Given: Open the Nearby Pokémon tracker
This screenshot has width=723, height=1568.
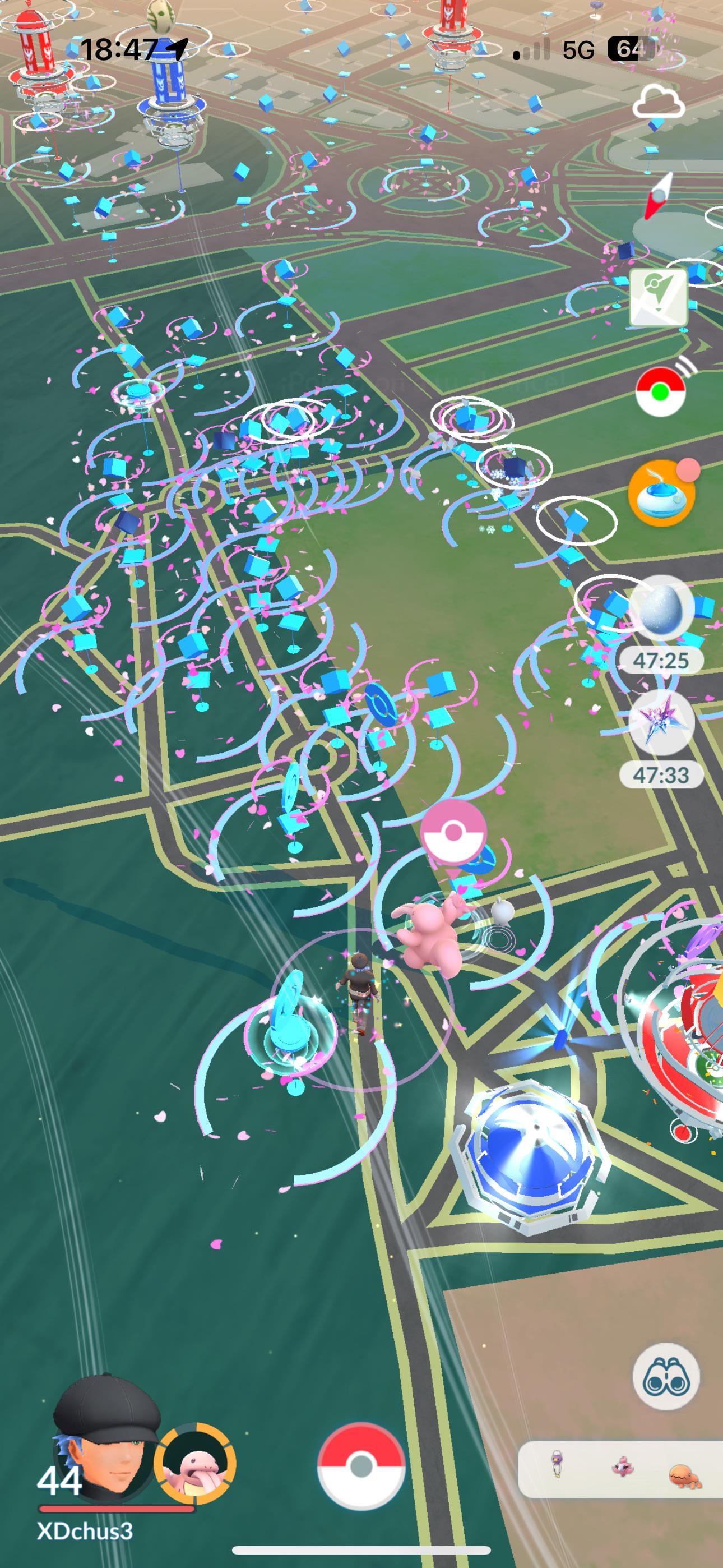Looking at the screenshot, I should (621, 1468).
